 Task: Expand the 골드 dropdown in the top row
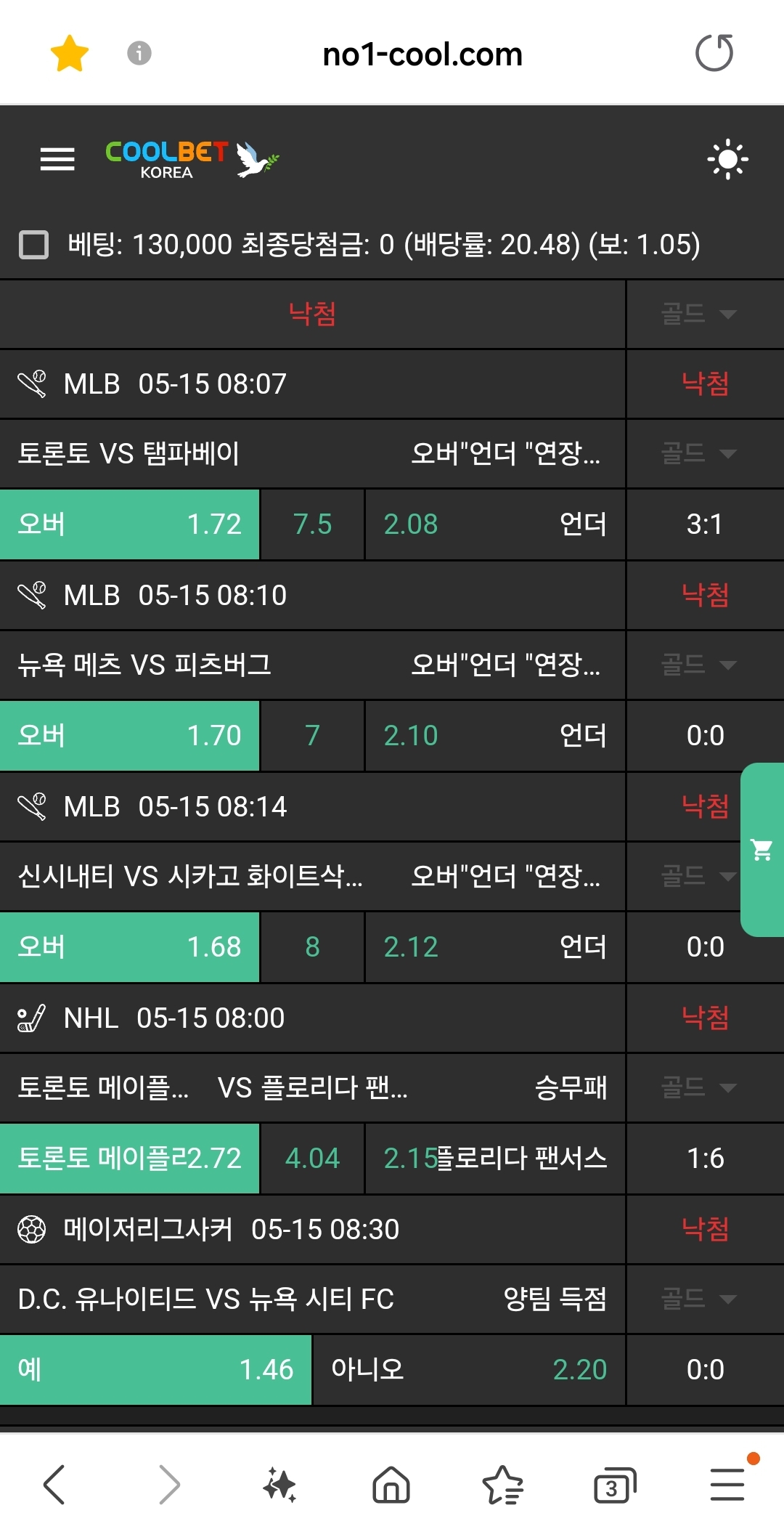(698, 314)
